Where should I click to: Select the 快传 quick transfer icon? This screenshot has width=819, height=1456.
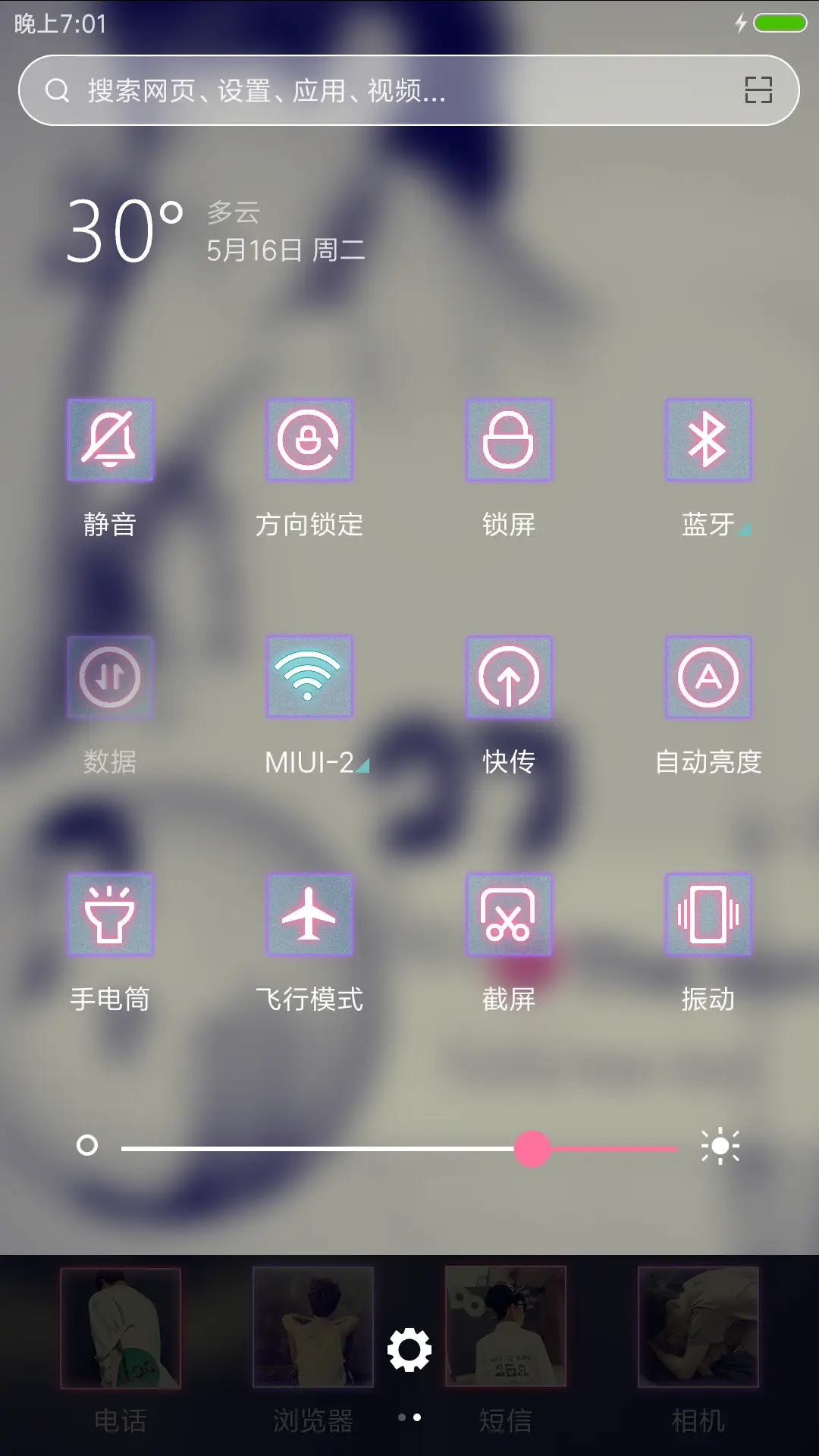pyautogui.click(x=509, y=677)
